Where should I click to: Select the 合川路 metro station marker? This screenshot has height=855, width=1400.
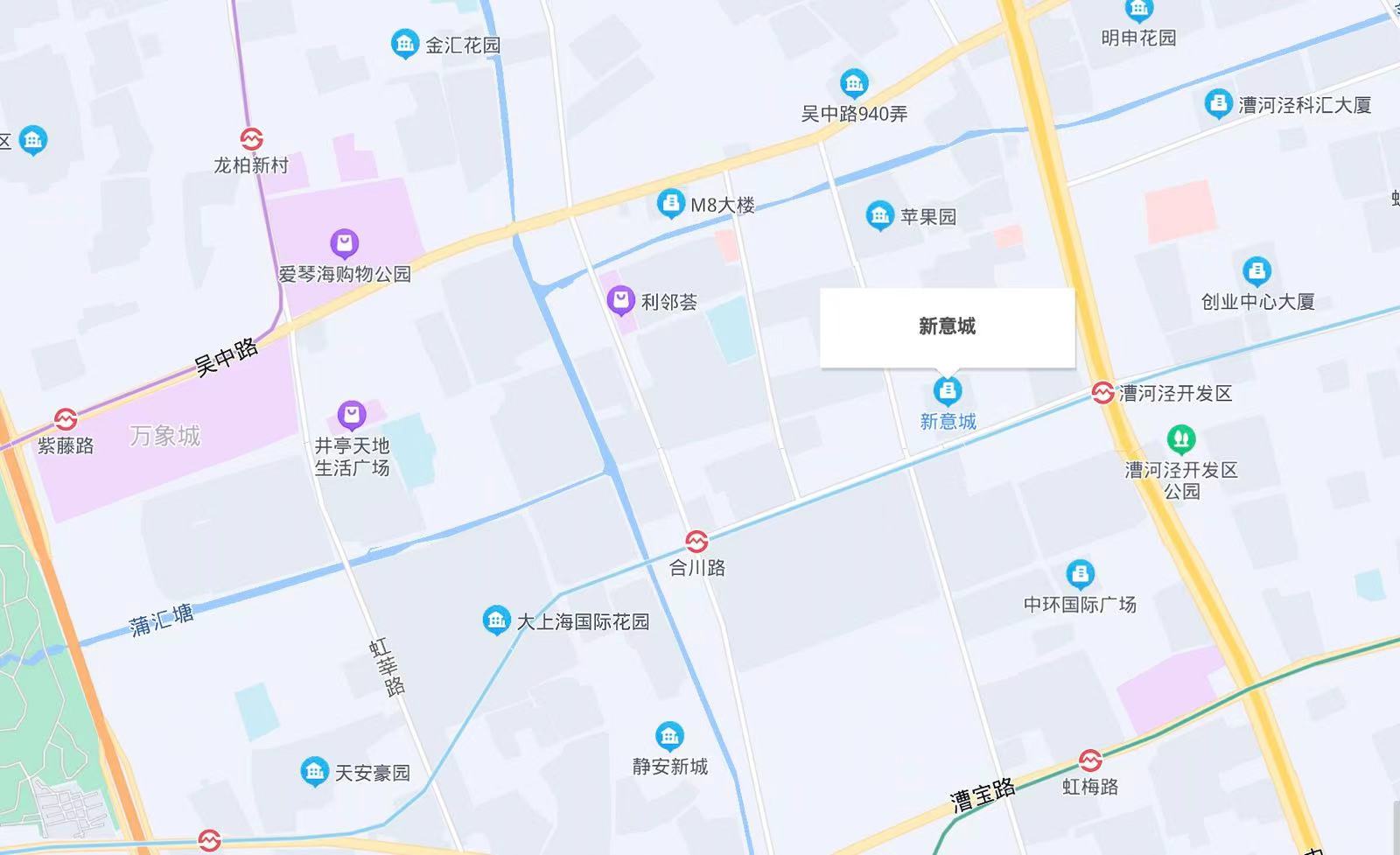coord(696,542)
